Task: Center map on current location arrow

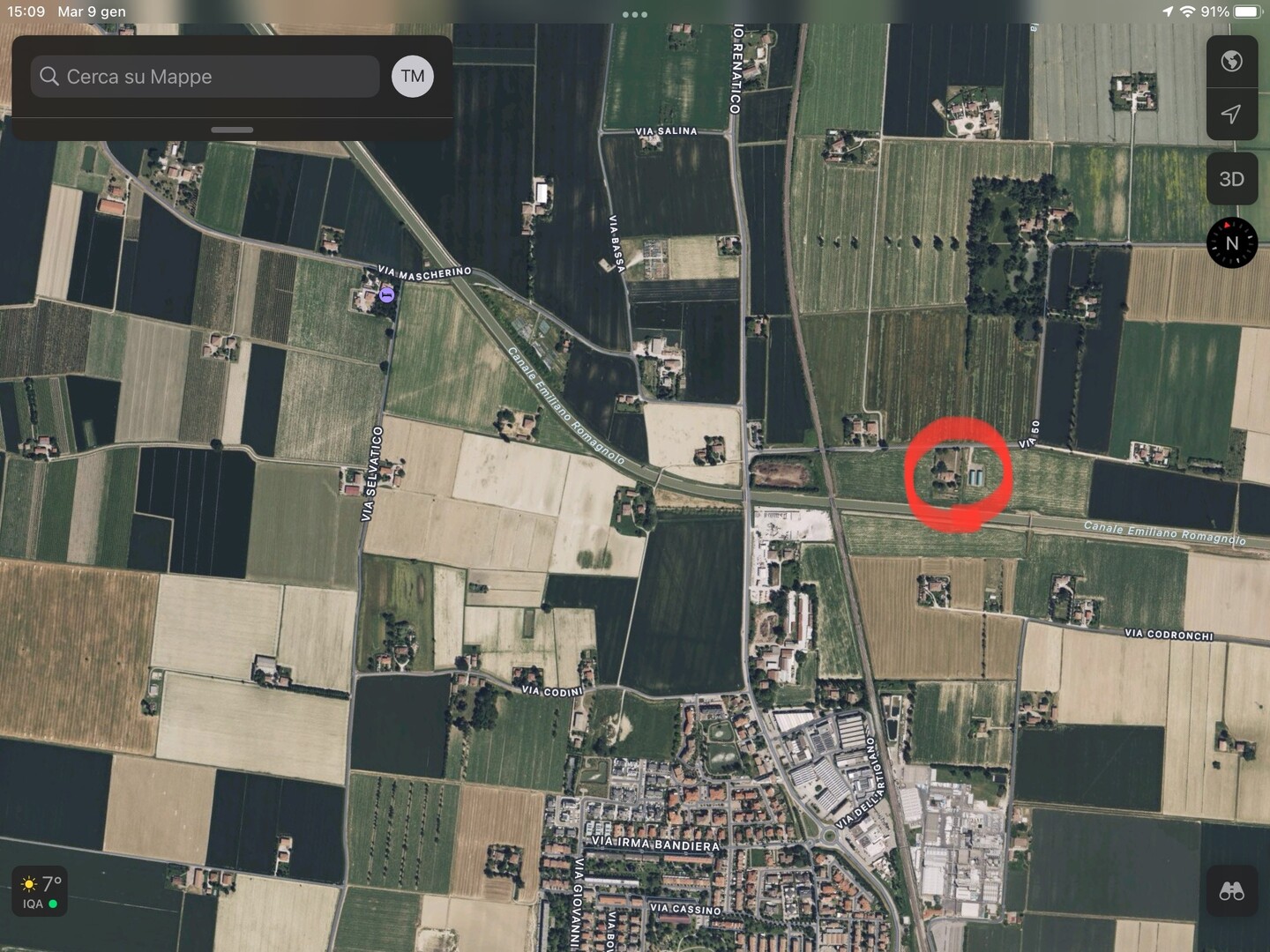Action: coord(1231,114)
